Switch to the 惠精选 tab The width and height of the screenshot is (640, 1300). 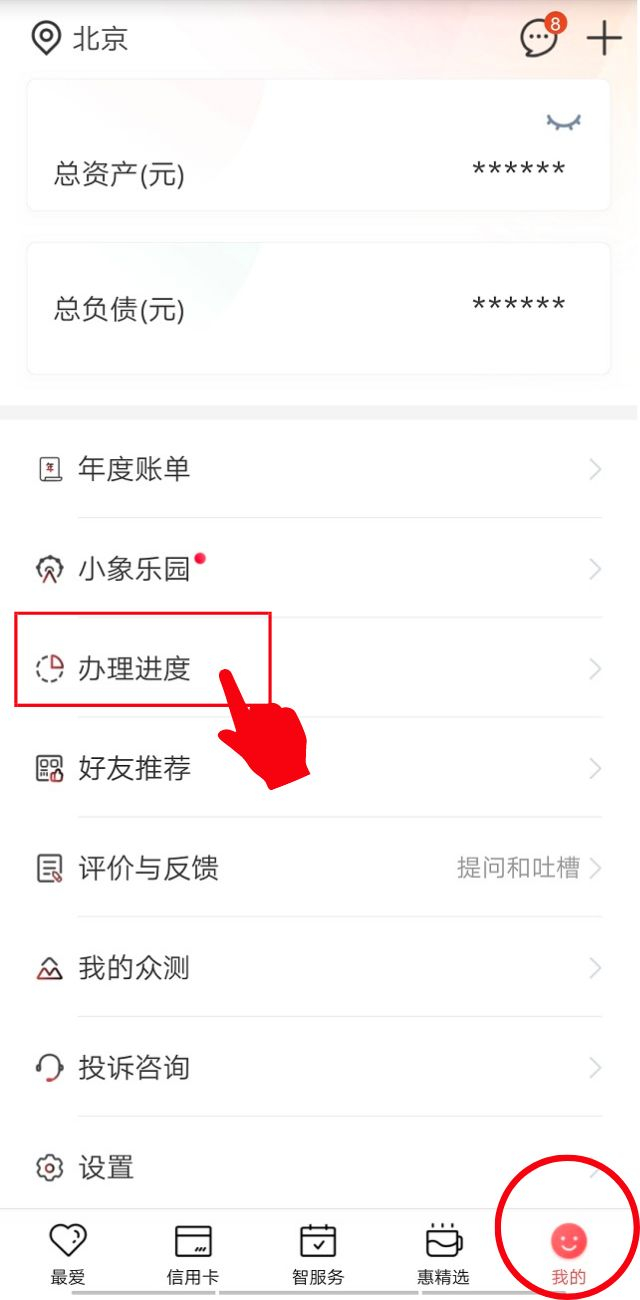tap(443, 1254)
